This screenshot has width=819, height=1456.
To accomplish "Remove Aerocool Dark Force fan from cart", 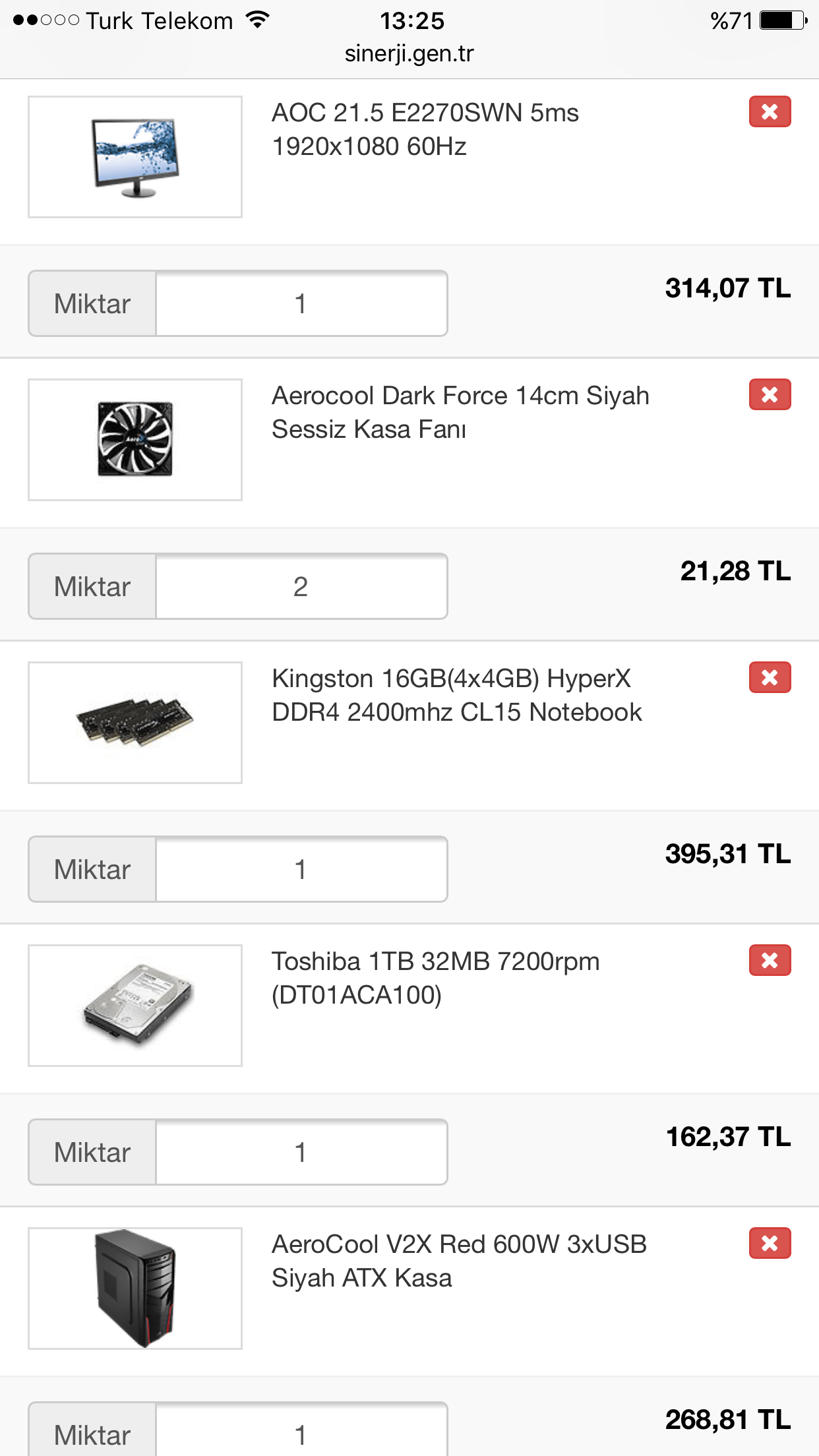I will pyautogui.click(x=770, y=394).
